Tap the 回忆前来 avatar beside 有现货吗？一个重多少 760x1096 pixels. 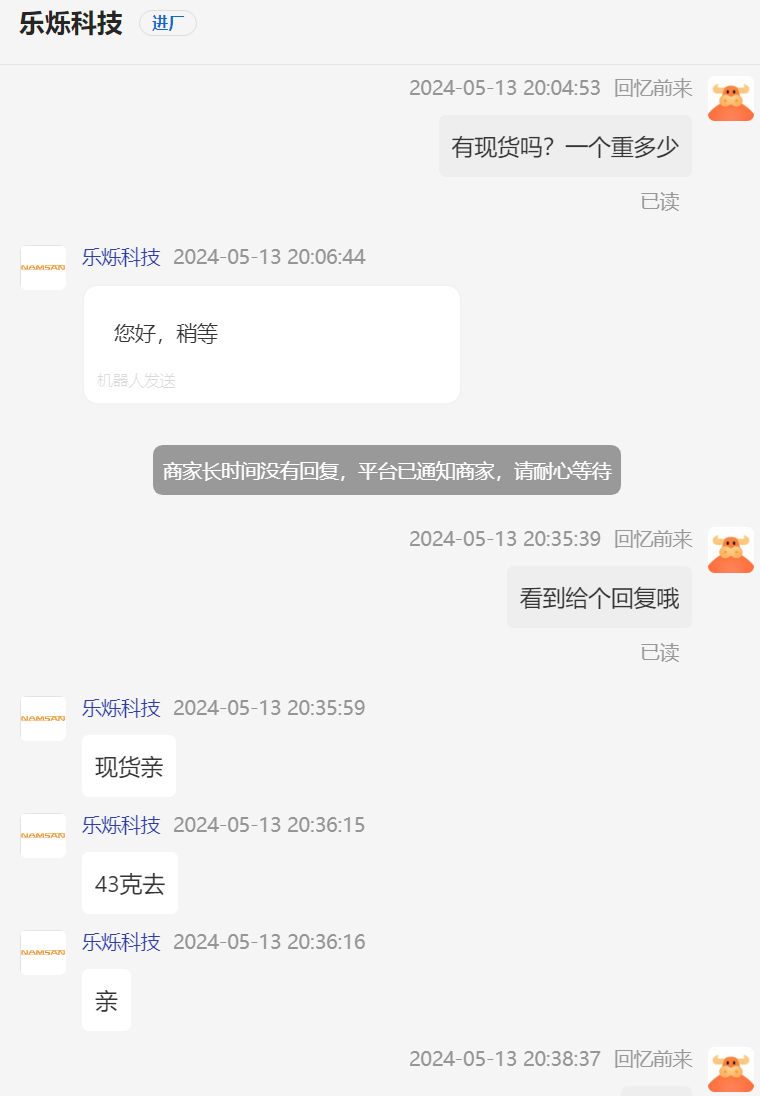[x=730, y=99]
